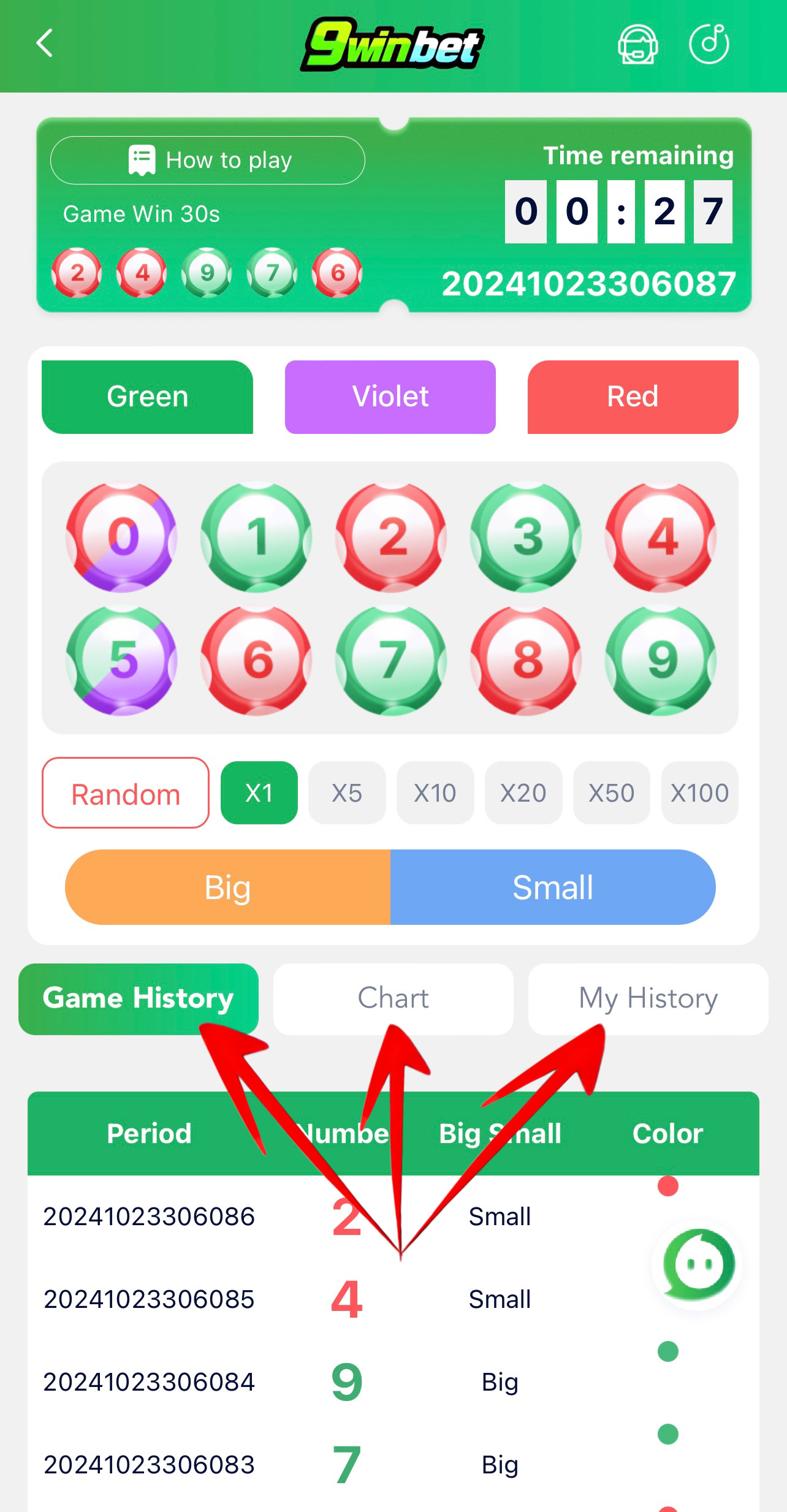This screenshot has height=1512, width=787.
Task: Choose the X5 multiplier
Action: click(x=347, y=793)
